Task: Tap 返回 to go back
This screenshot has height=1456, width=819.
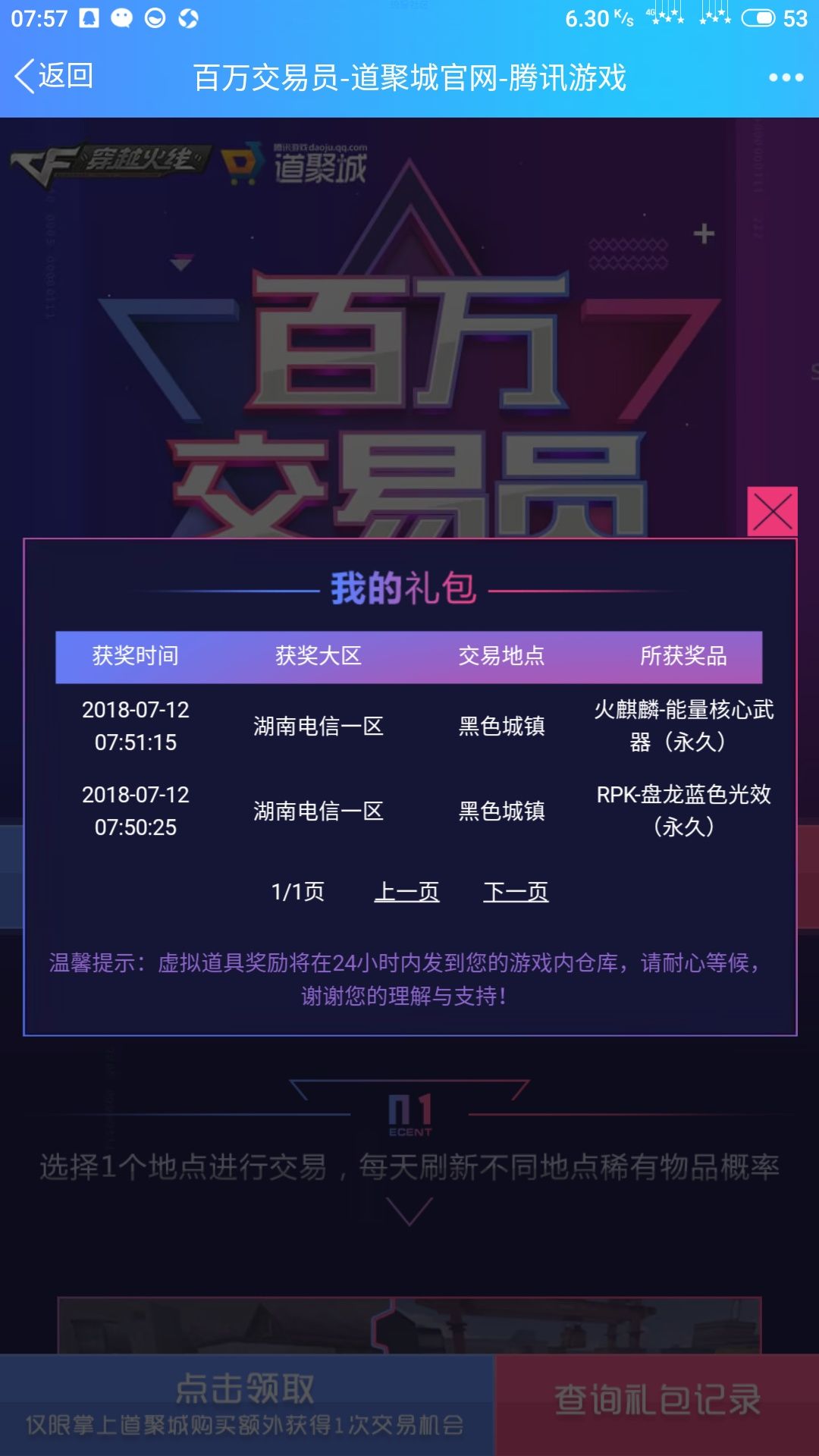Action: click(55, 77)
